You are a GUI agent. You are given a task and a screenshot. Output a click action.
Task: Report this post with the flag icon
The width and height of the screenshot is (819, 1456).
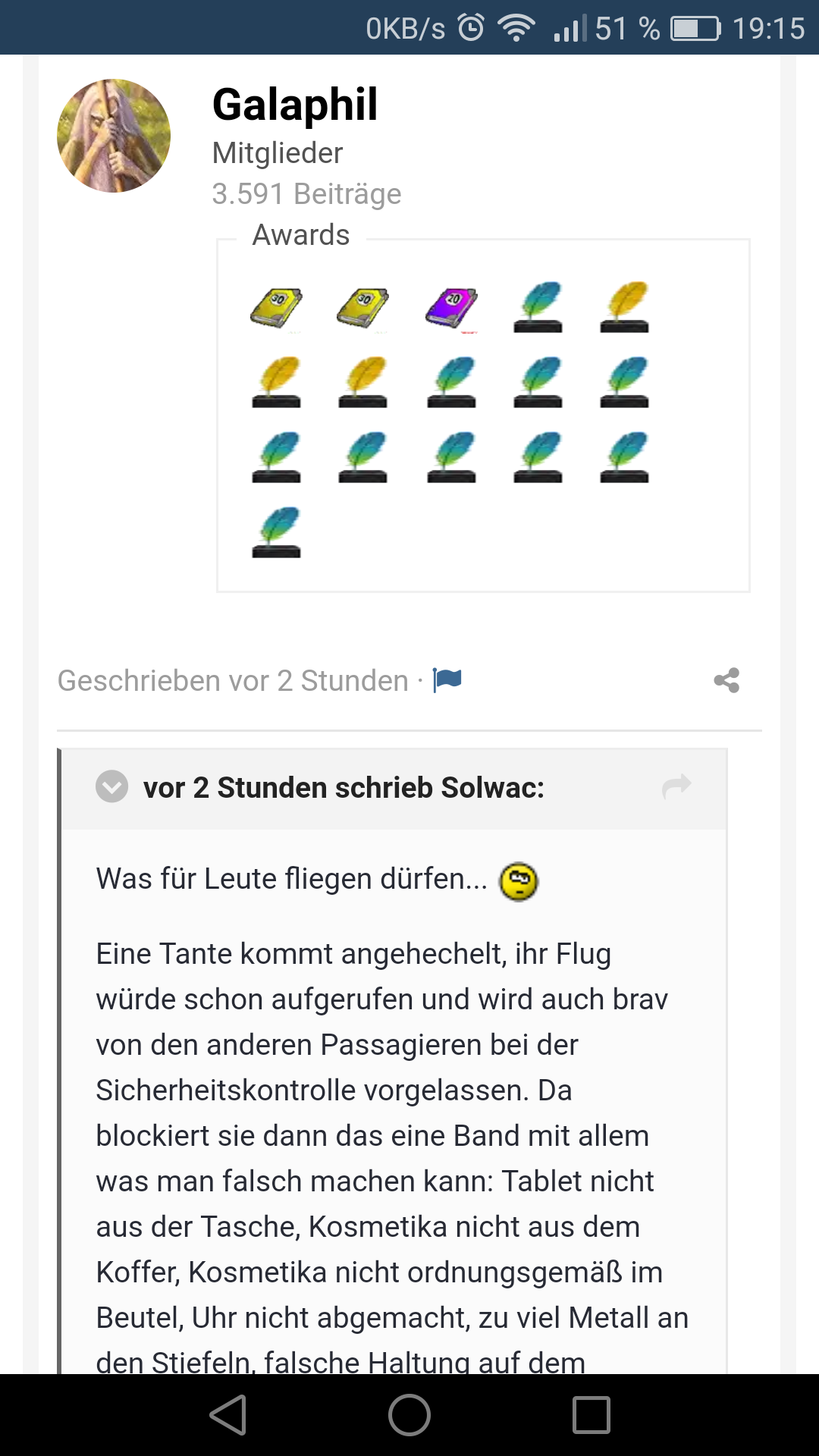point(447,679)
